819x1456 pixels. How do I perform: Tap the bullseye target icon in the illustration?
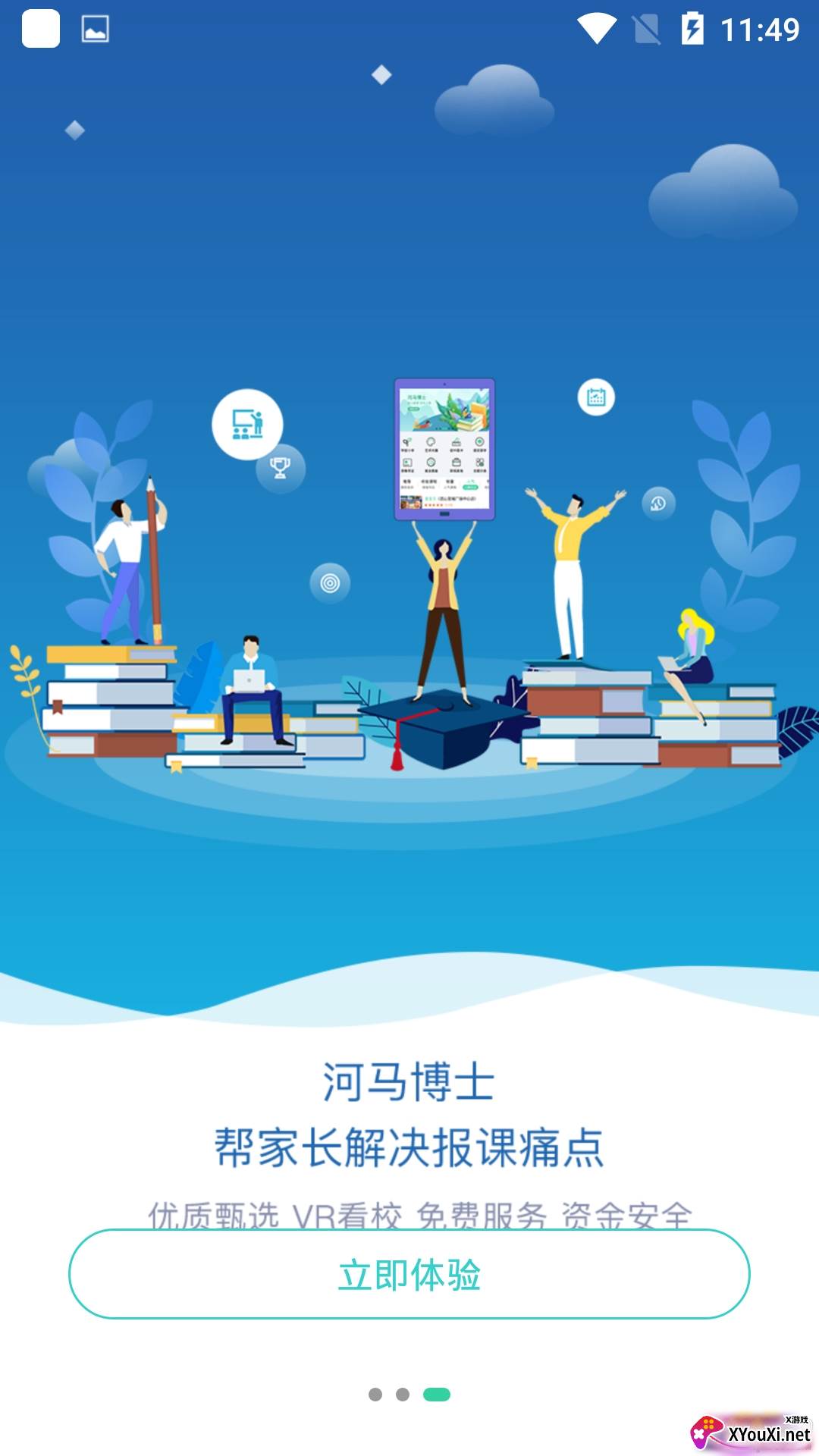coord(329,582)
